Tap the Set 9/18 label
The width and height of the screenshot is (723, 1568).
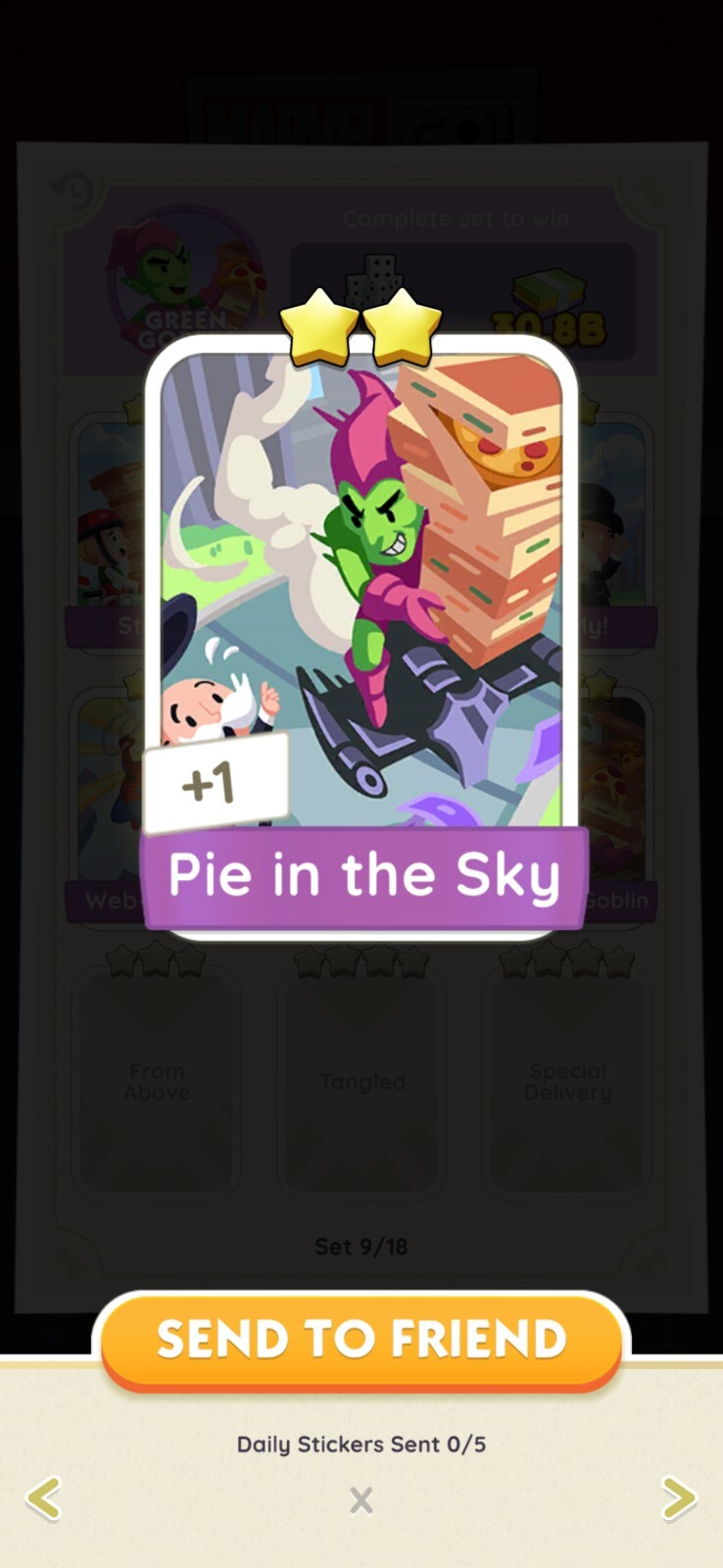[x=361, y=1247]
